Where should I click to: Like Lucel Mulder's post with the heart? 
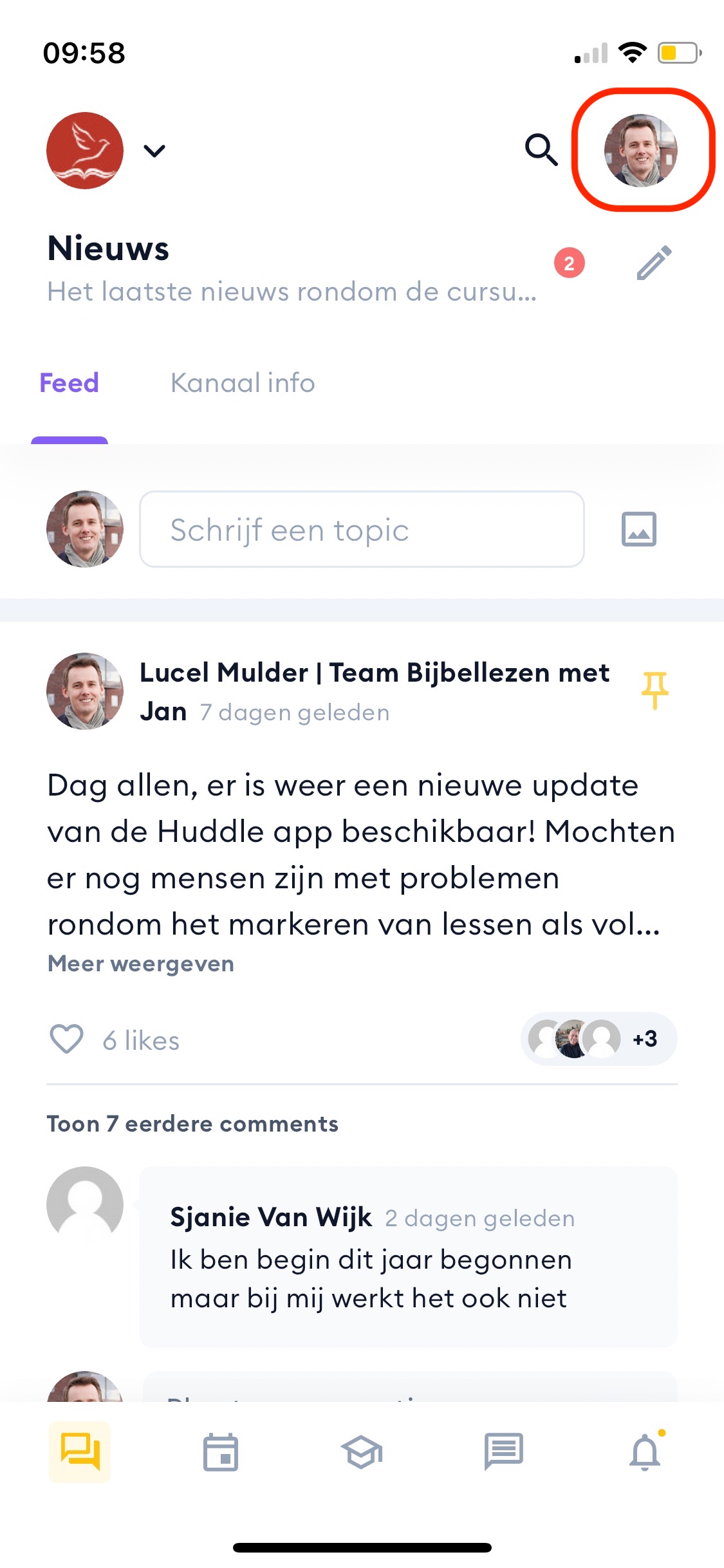[x=67, y=1039]
